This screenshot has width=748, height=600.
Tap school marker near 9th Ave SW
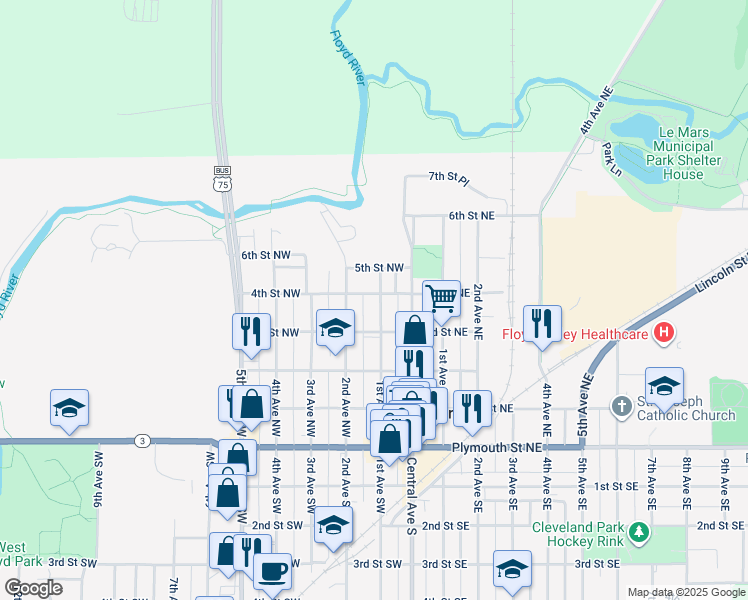click(x=70, y=408)
